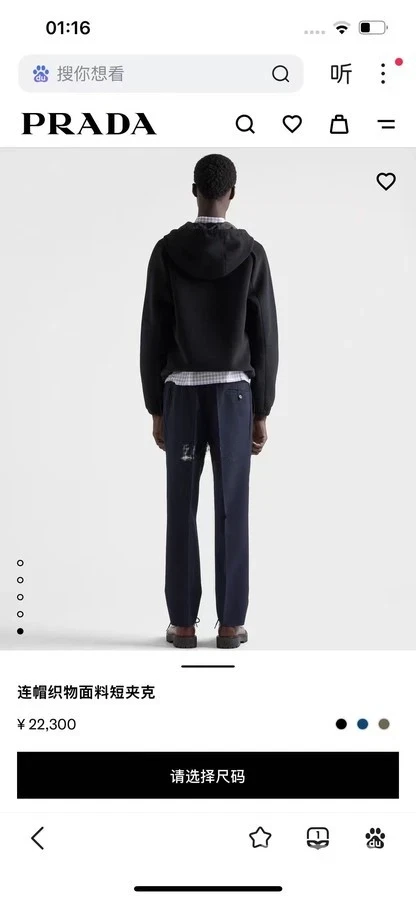Bookmark this page with the star icon

click(x=260, y=838)
